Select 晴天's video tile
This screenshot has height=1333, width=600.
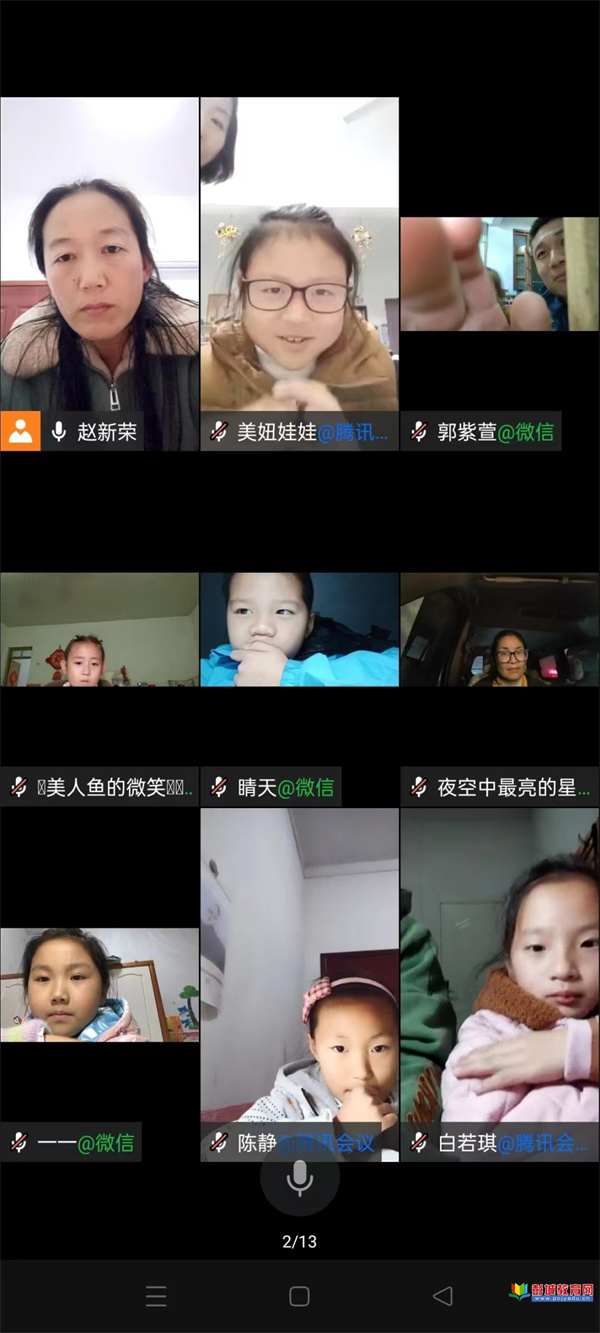pyautogui.click(x=299, y=630)
